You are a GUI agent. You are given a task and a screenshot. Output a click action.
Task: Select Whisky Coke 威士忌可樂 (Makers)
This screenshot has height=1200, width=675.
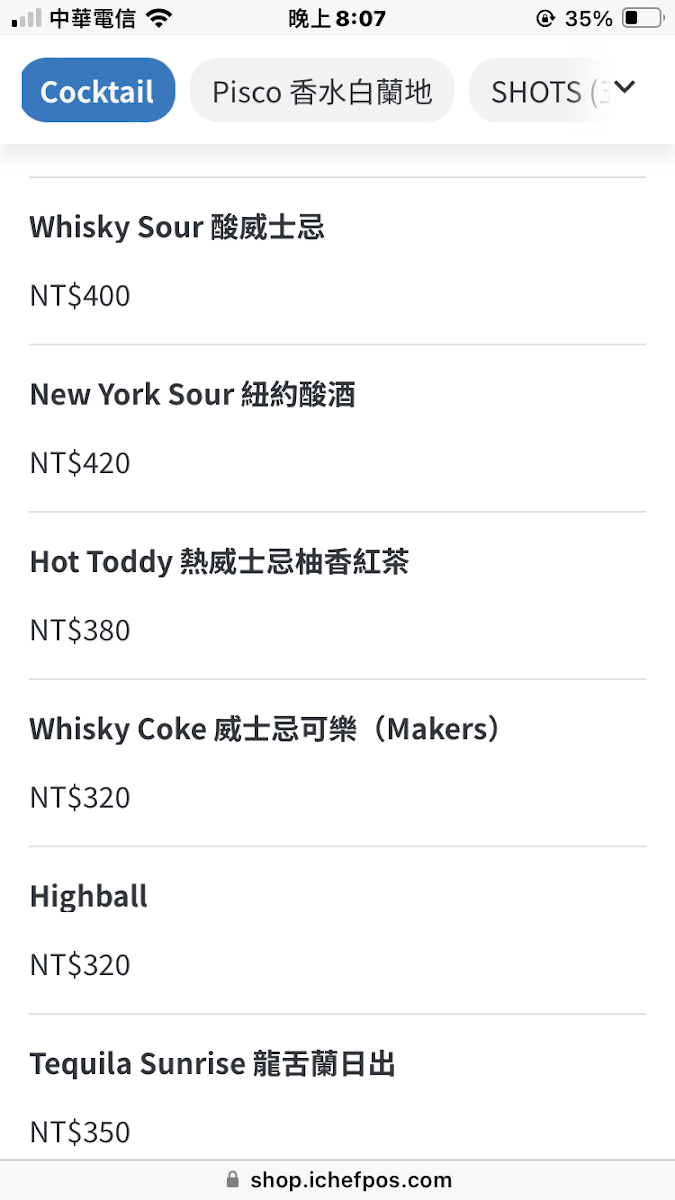point(265,729)
